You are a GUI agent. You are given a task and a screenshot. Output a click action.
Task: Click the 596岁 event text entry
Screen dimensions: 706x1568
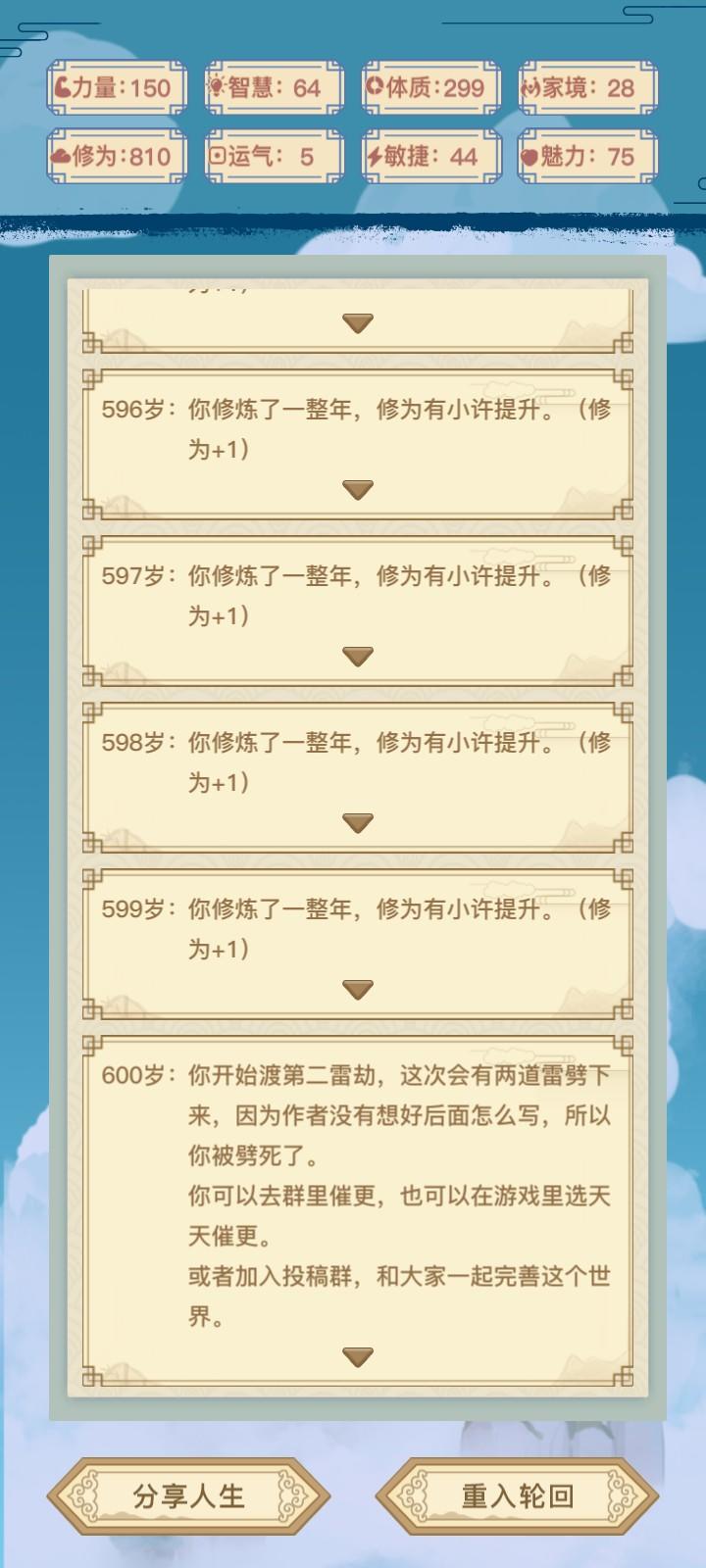click(x=357, y=429)
